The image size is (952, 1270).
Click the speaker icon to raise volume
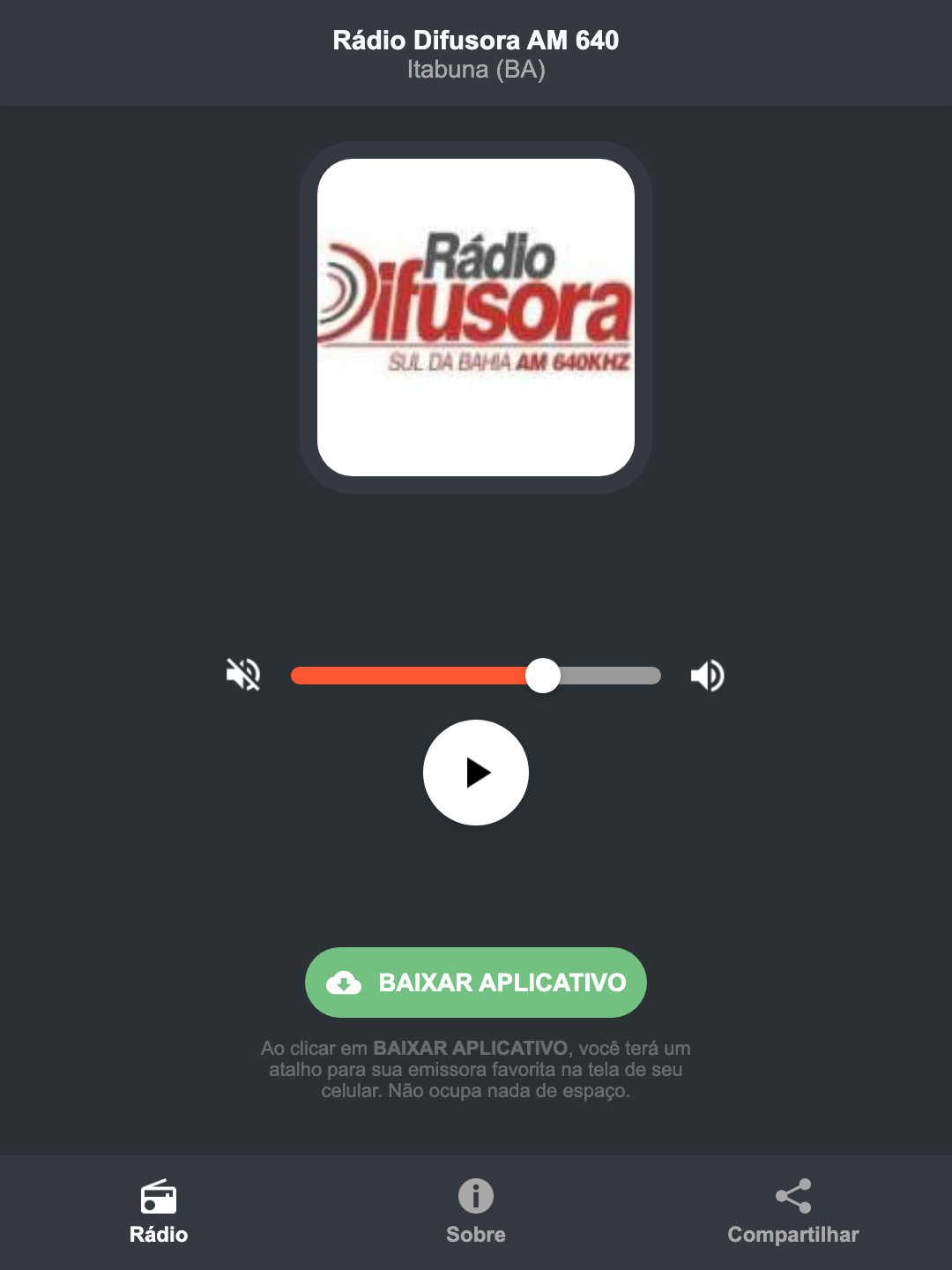click(x=707, y=675)
